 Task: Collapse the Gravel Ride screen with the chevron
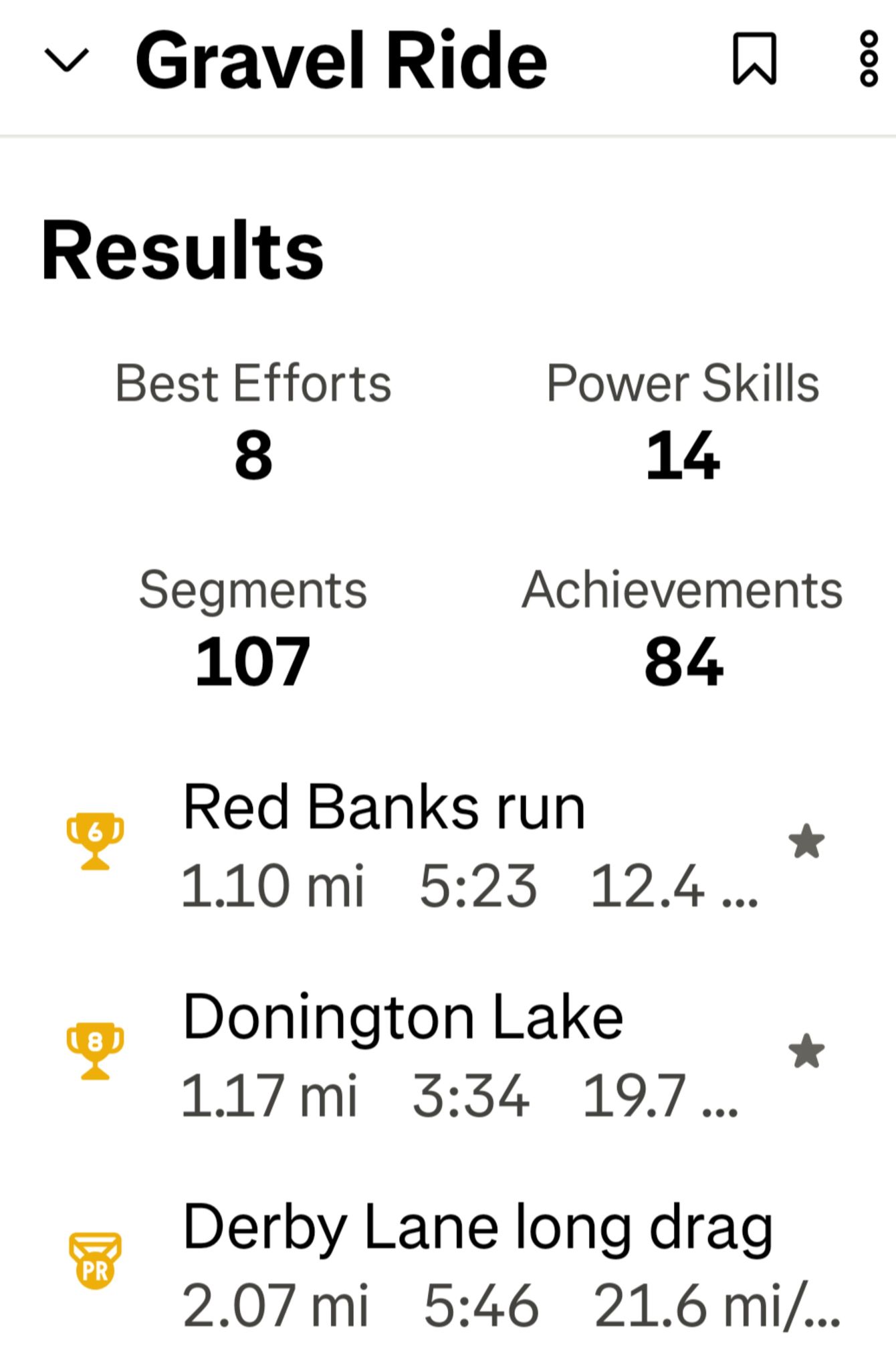point(66,61)
